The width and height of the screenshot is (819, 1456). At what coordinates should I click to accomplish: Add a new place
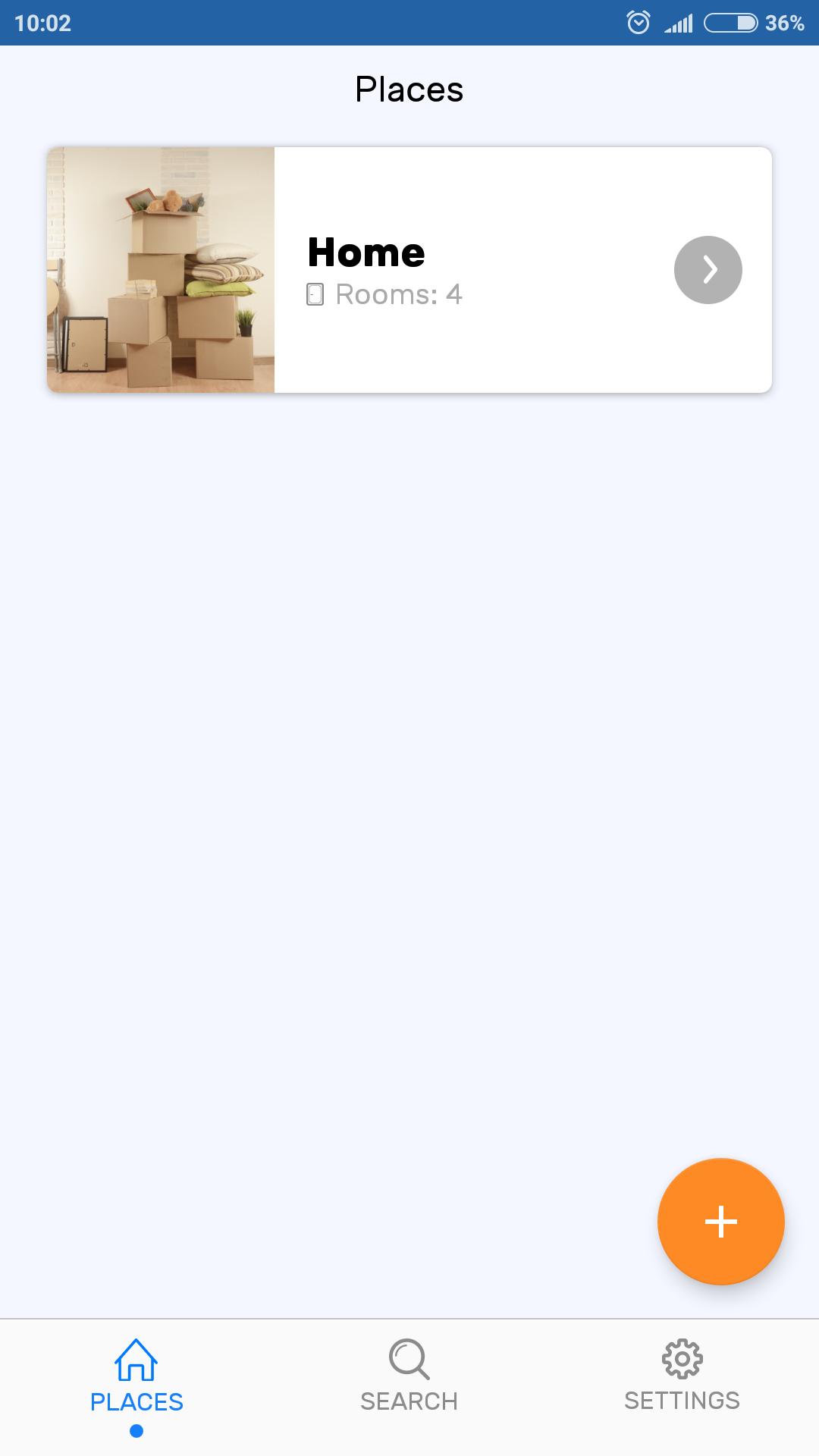pos(720,1222)
